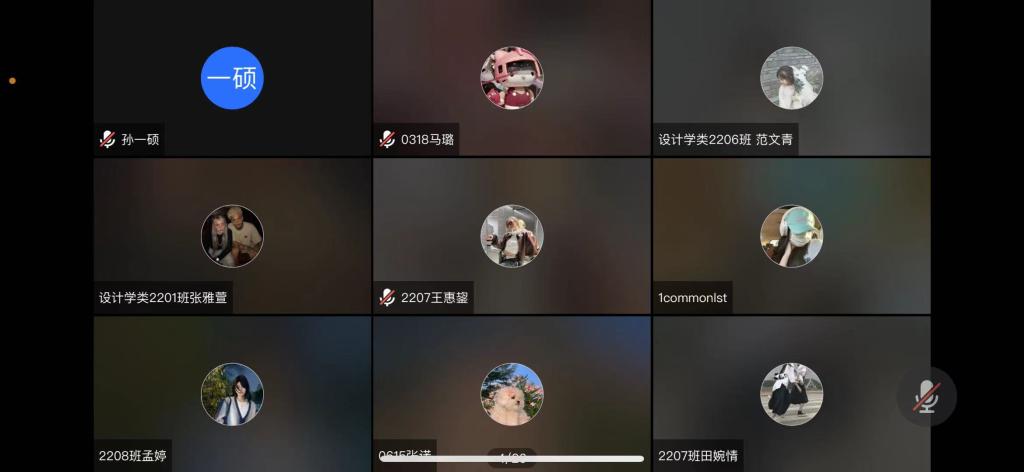Select 孙一硕's participant tile
This screenshot has width=1024, height=472.
232,78
